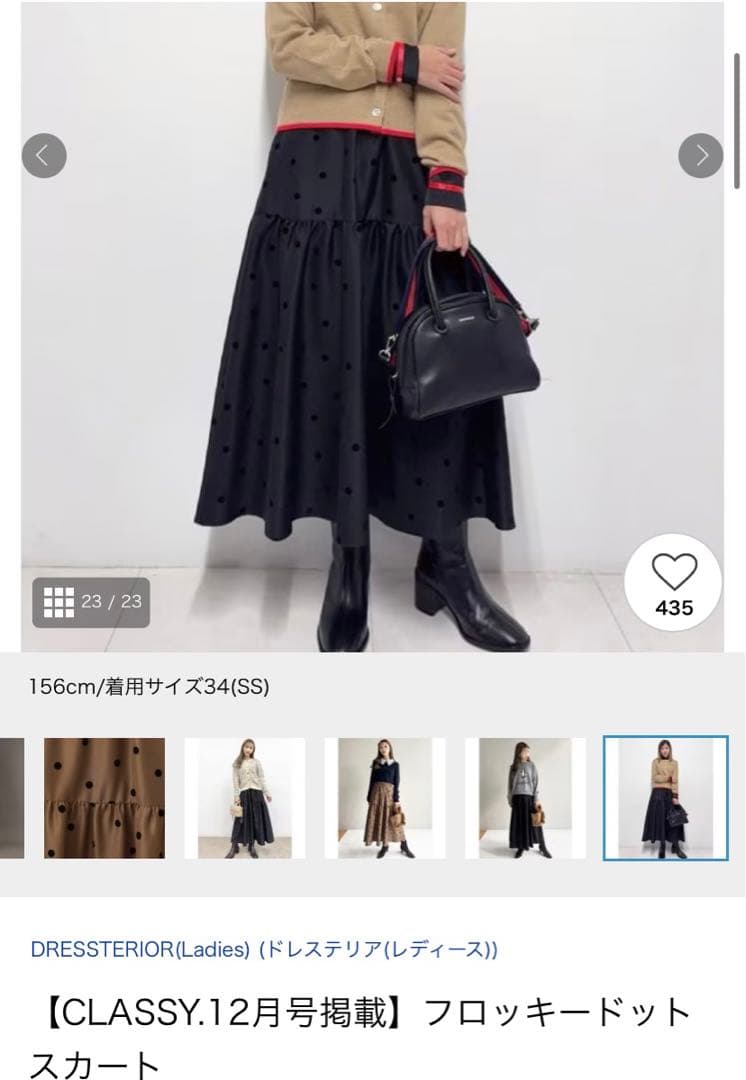The height and width of the screenshot is (1080, 746).
Task: Click the 435 favorites counter
Action: pos(675,606)
